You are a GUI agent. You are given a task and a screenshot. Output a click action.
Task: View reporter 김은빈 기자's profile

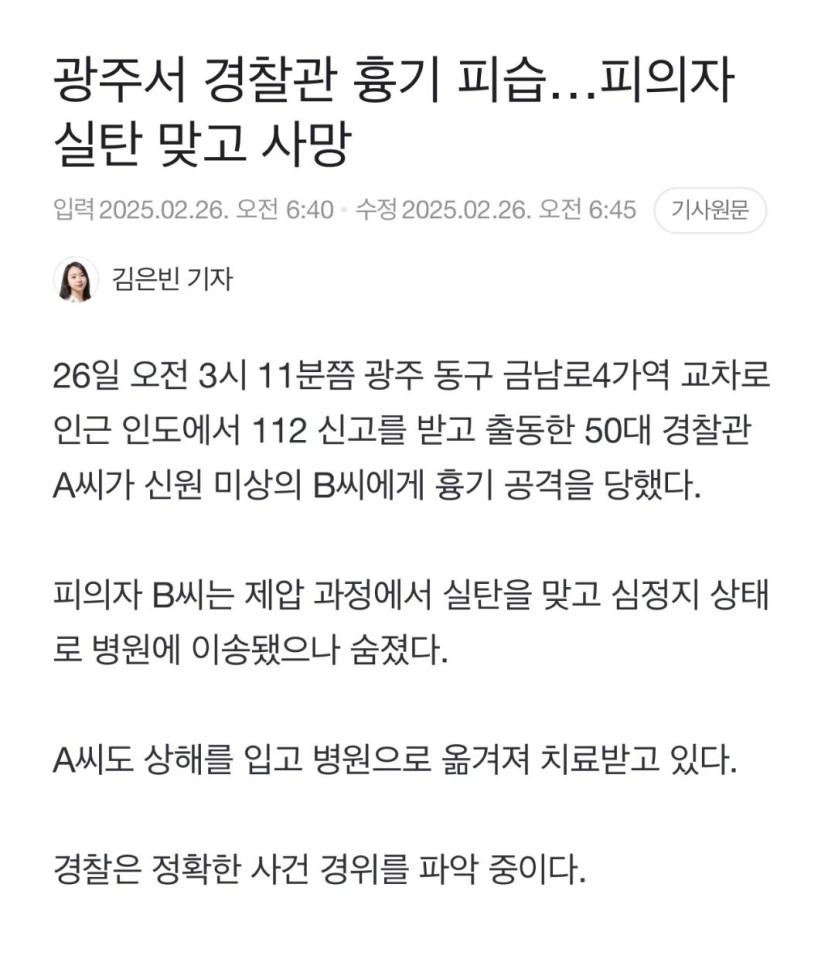172,279
